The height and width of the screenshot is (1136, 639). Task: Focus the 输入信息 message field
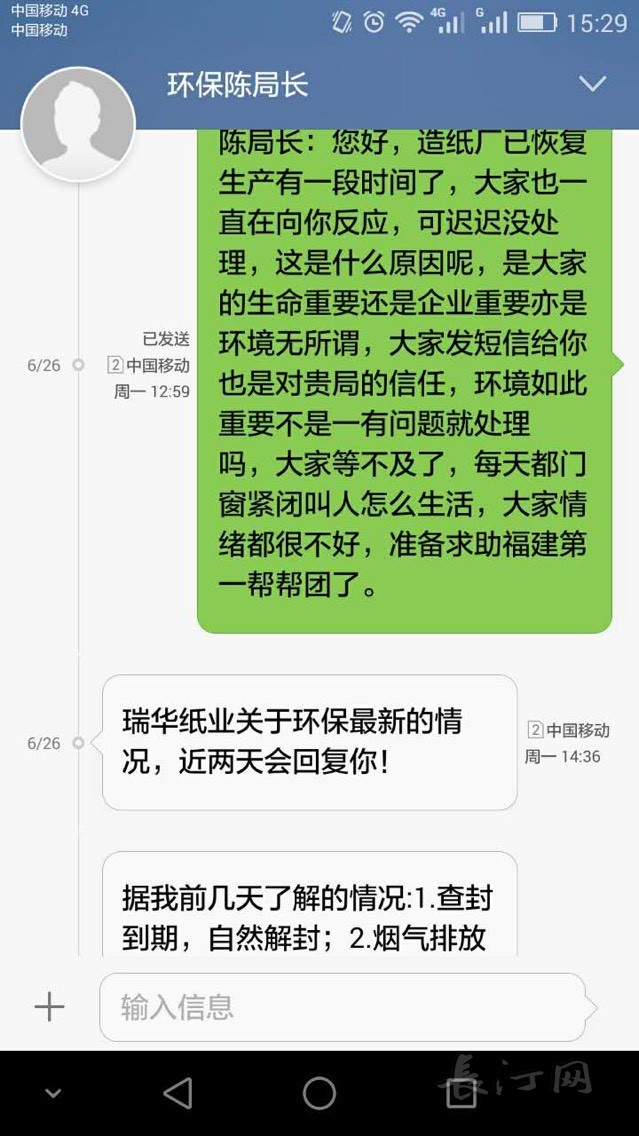point(341,1007)
